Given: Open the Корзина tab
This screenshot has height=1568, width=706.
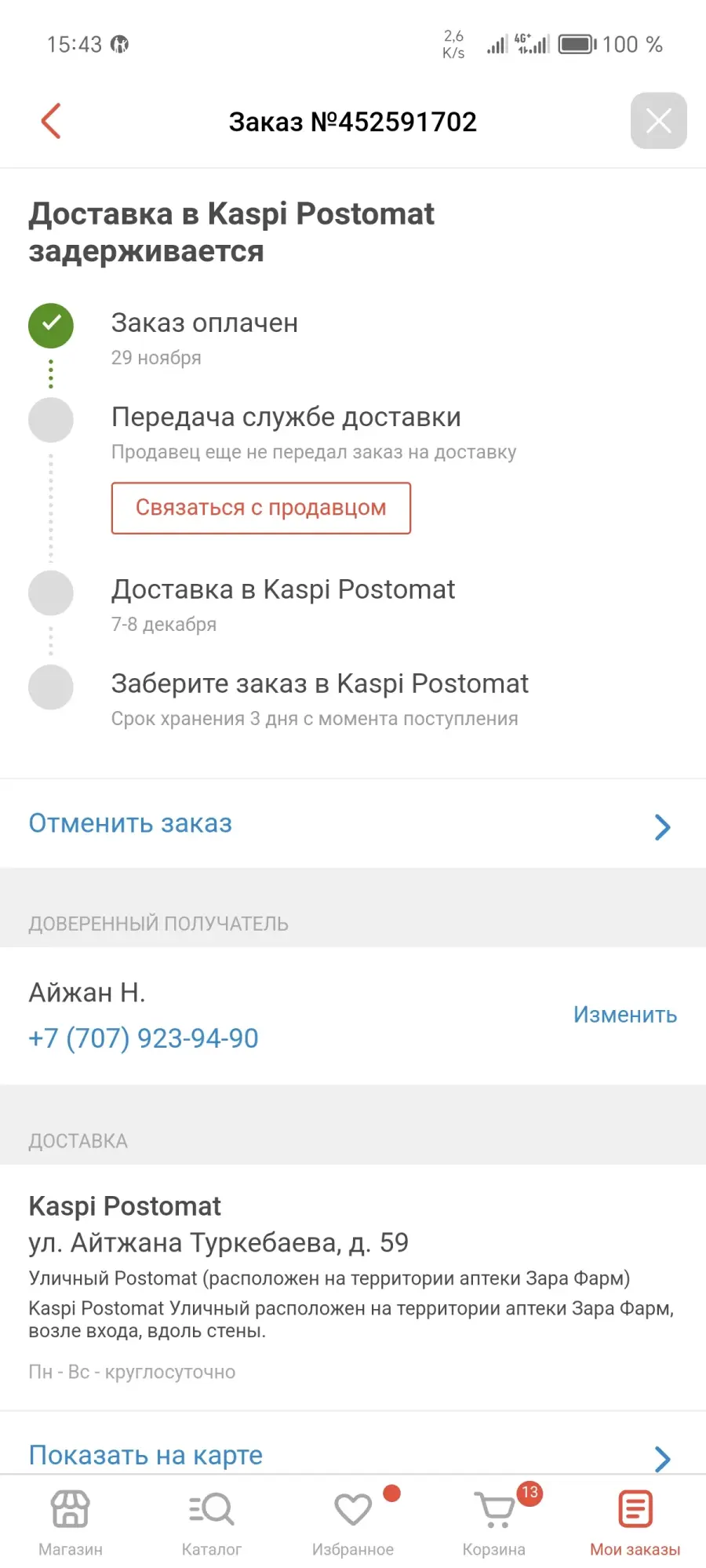Looking at the screenshot, I should pos(494,1522).
